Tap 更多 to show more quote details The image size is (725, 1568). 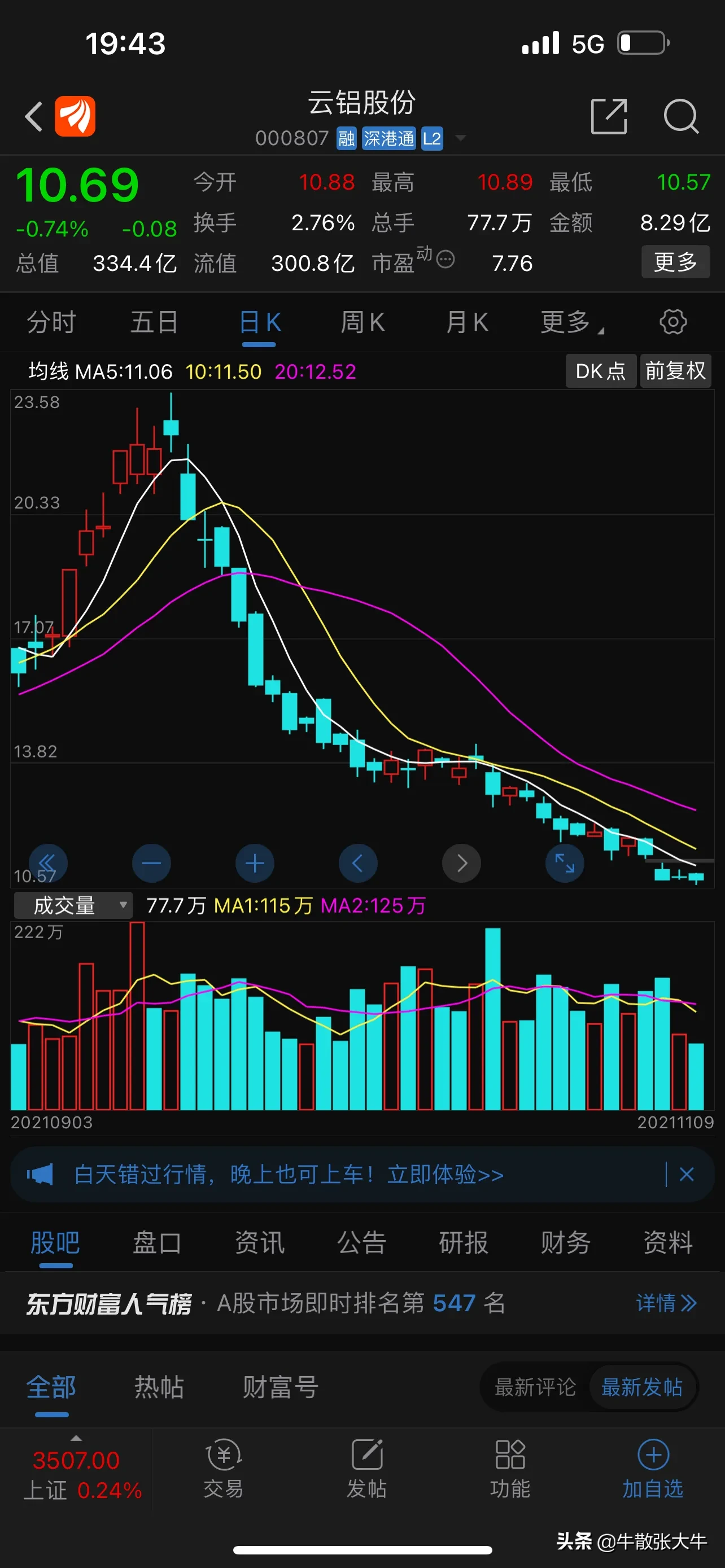675,262
